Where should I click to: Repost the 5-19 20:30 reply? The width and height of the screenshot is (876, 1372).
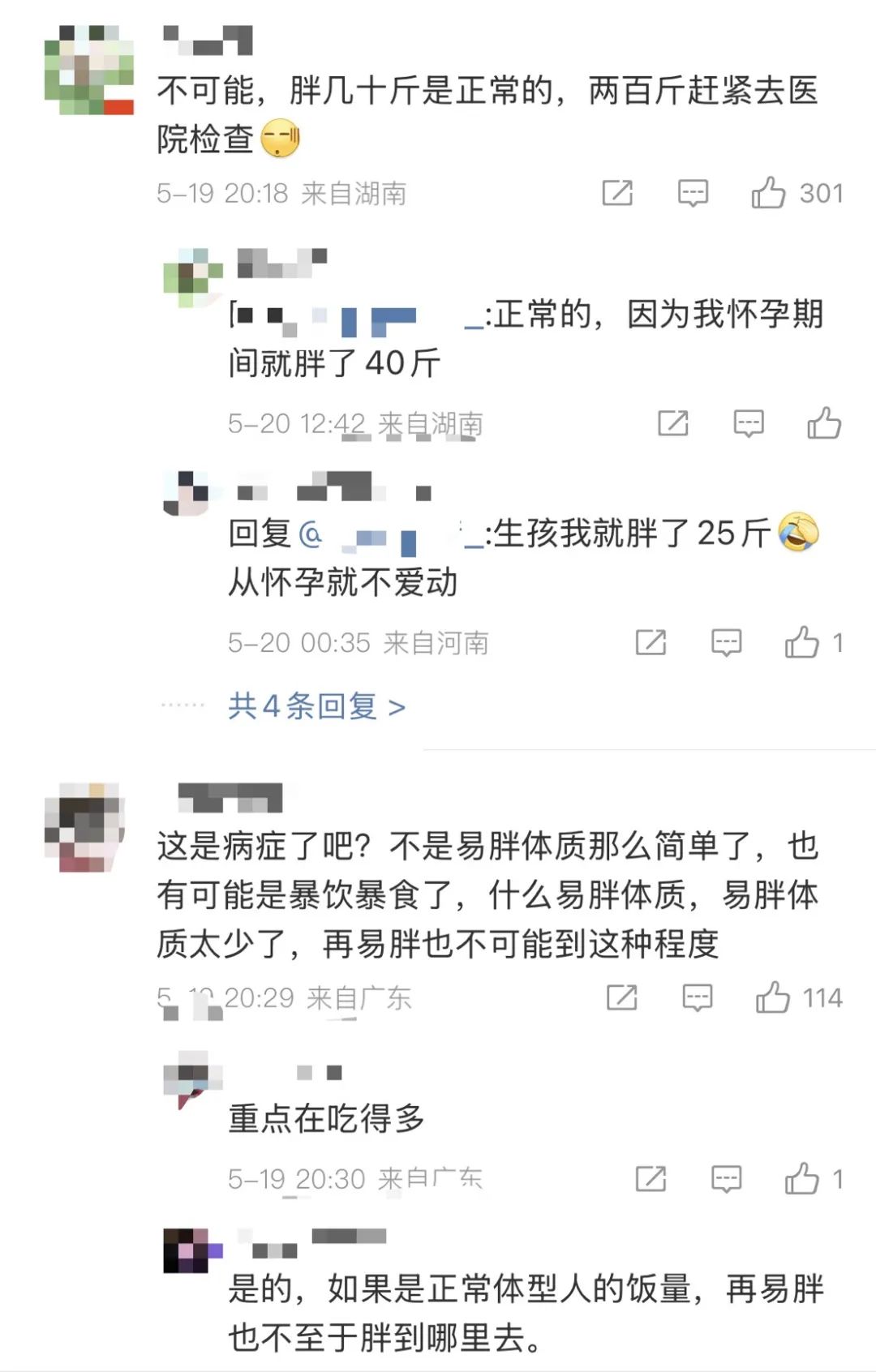tap(651, 1179)
